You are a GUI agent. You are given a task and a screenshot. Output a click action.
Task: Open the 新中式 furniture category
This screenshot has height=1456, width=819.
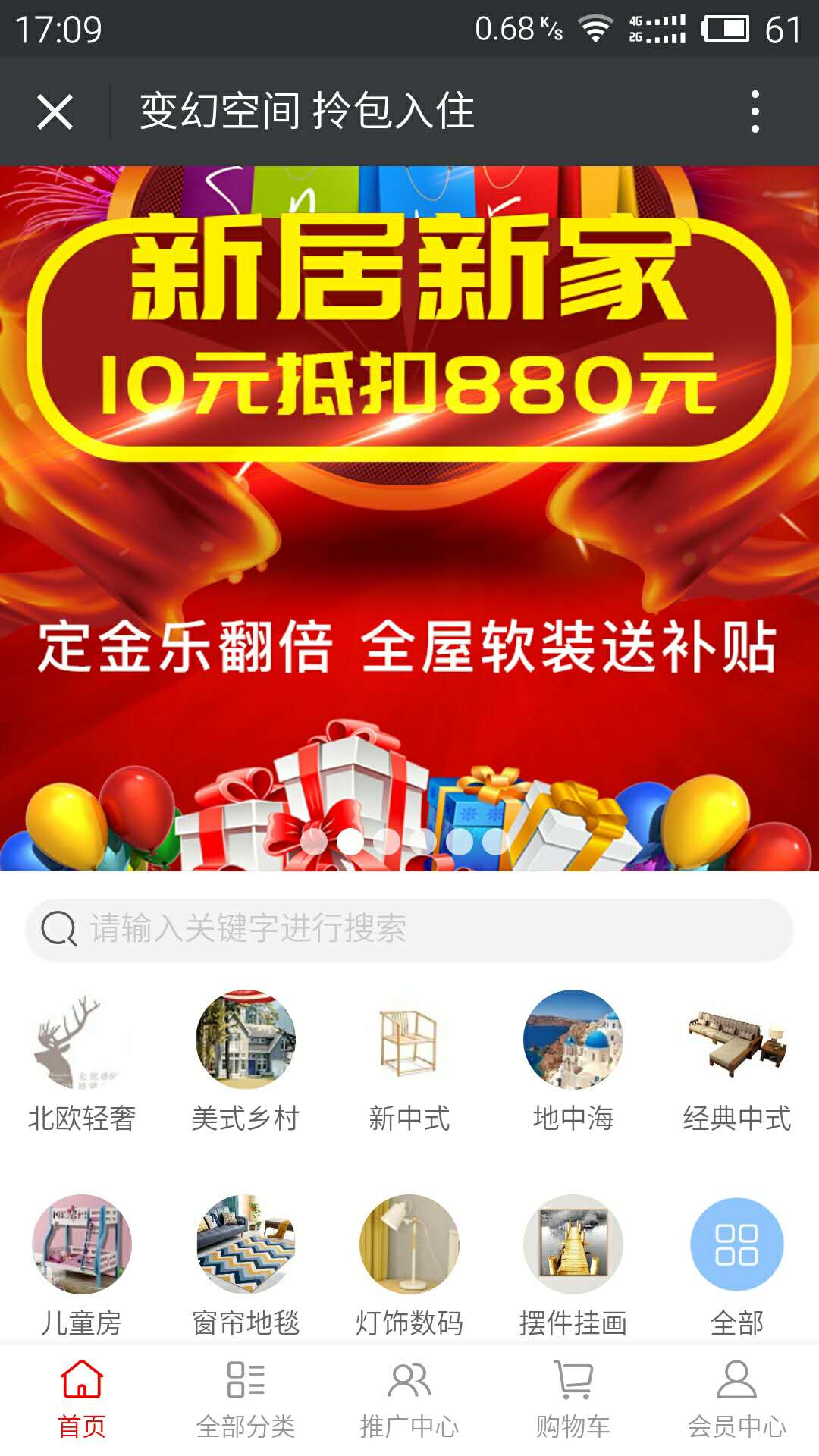tap(407, 1059)
